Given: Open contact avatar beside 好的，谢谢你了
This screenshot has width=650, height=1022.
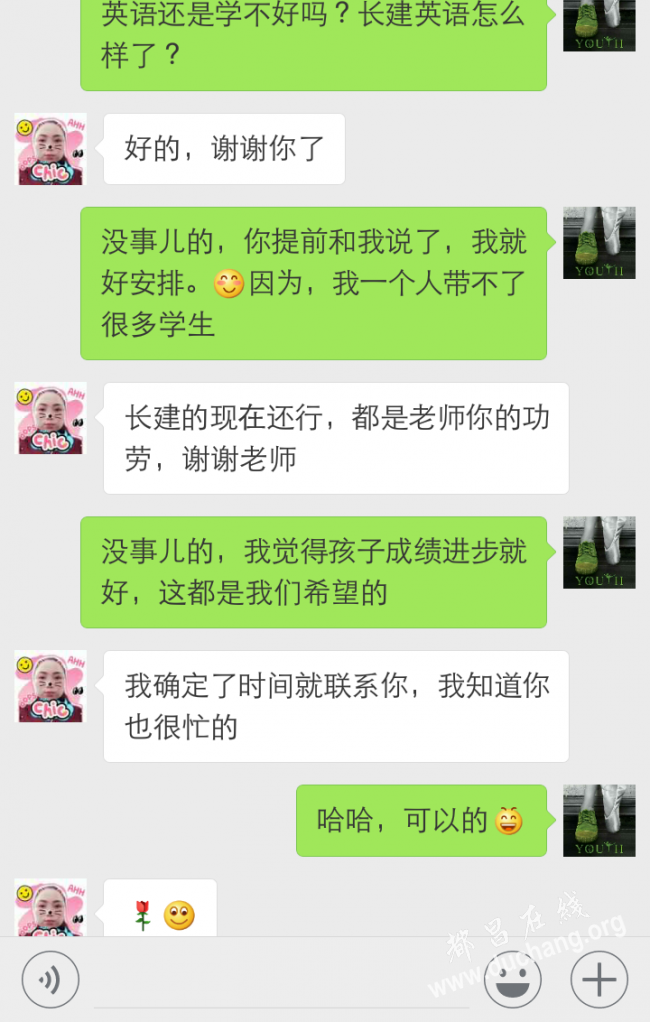Looking at the screenshot, I should (x=50, y=149).
